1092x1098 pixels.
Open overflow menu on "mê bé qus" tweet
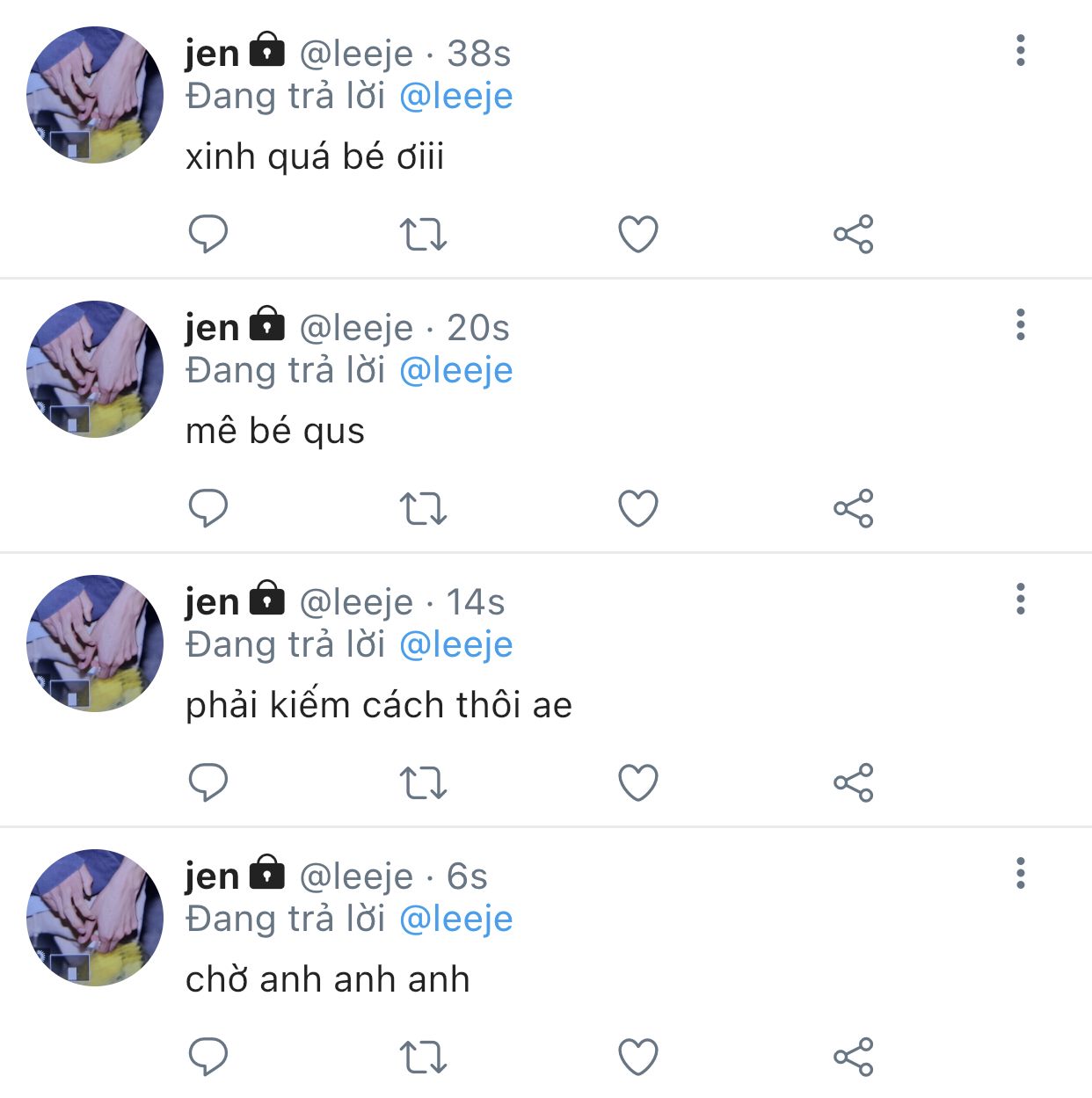click(1020, 325)
